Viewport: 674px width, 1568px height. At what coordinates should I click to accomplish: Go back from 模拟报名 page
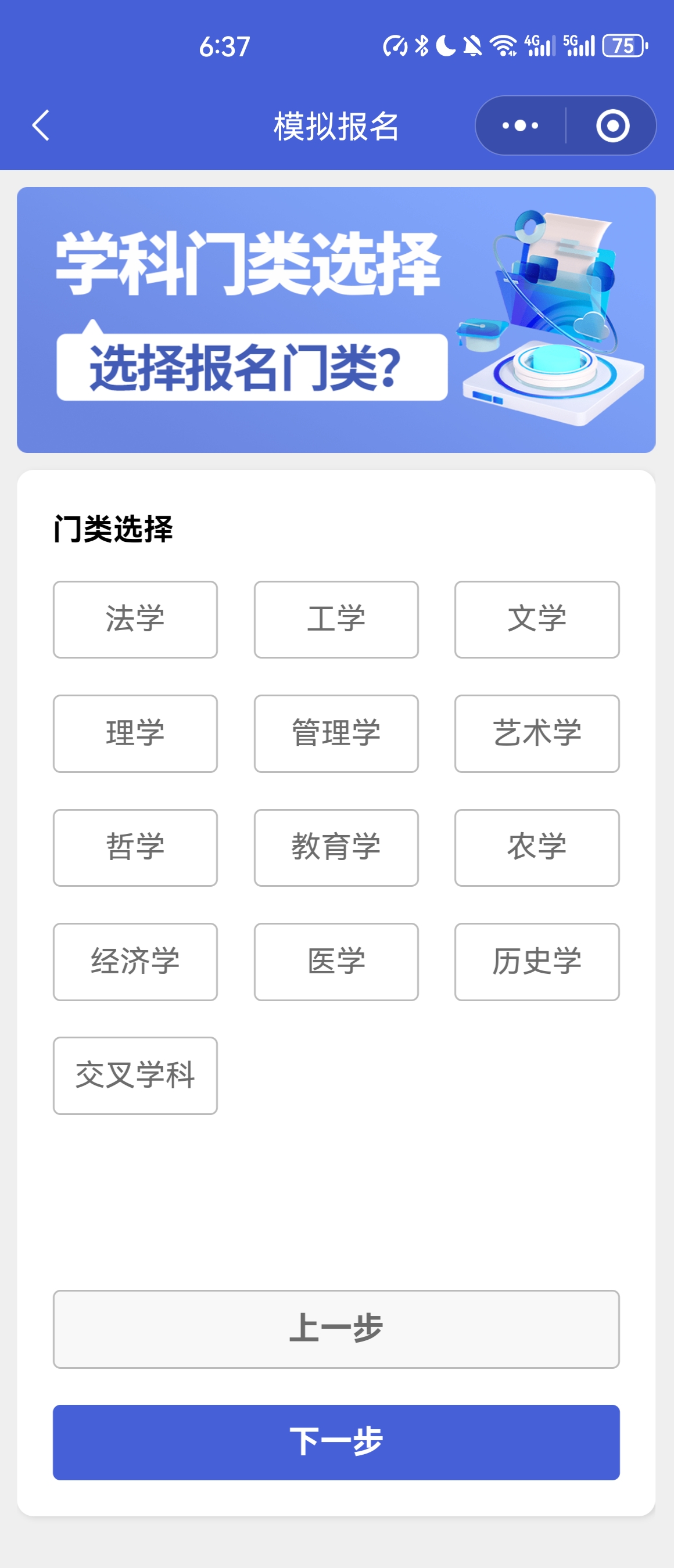point(41,126)
